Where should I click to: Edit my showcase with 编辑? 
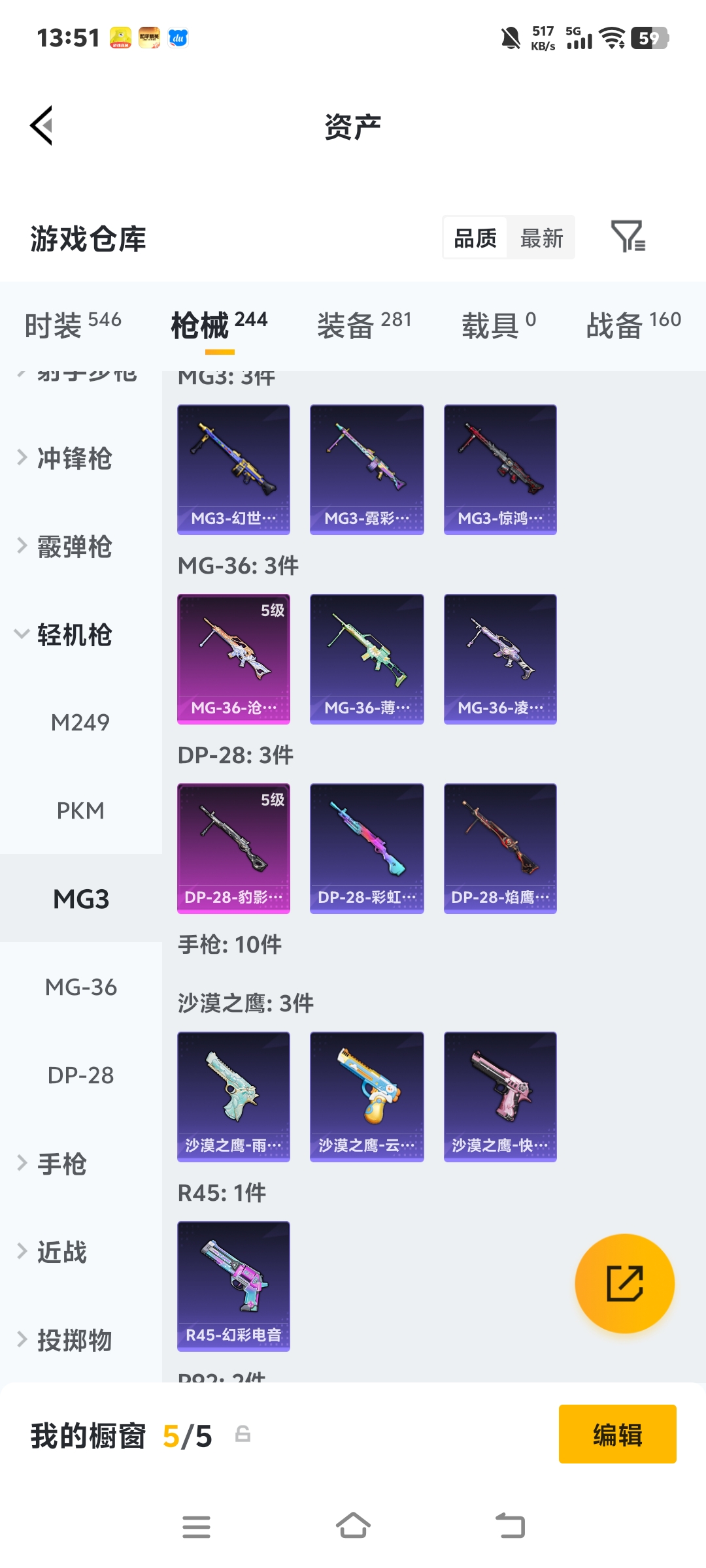pos(617,1434)
